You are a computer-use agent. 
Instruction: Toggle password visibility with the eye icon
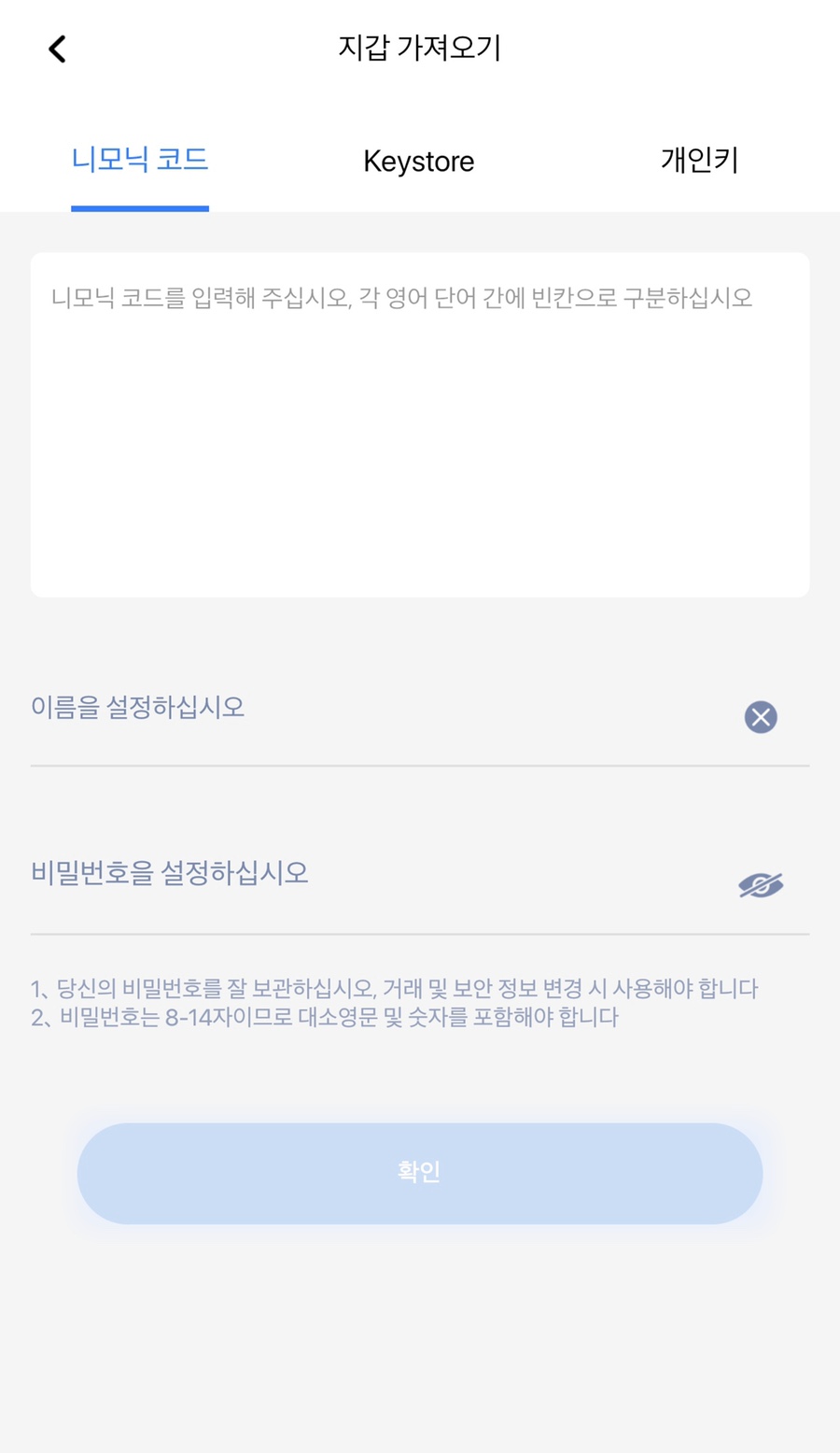point(761,884)
